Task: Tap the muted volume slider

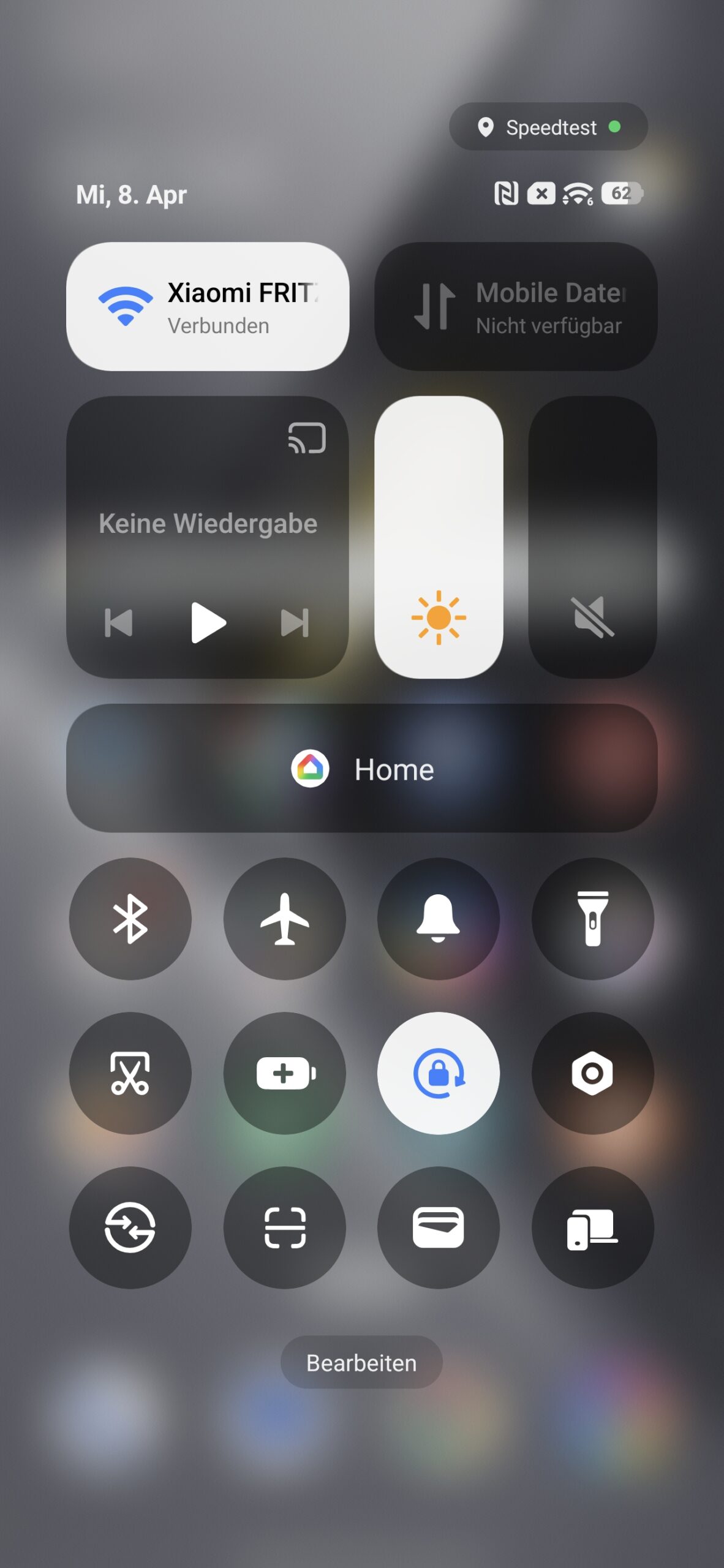Action: click(x=592, y=537)
